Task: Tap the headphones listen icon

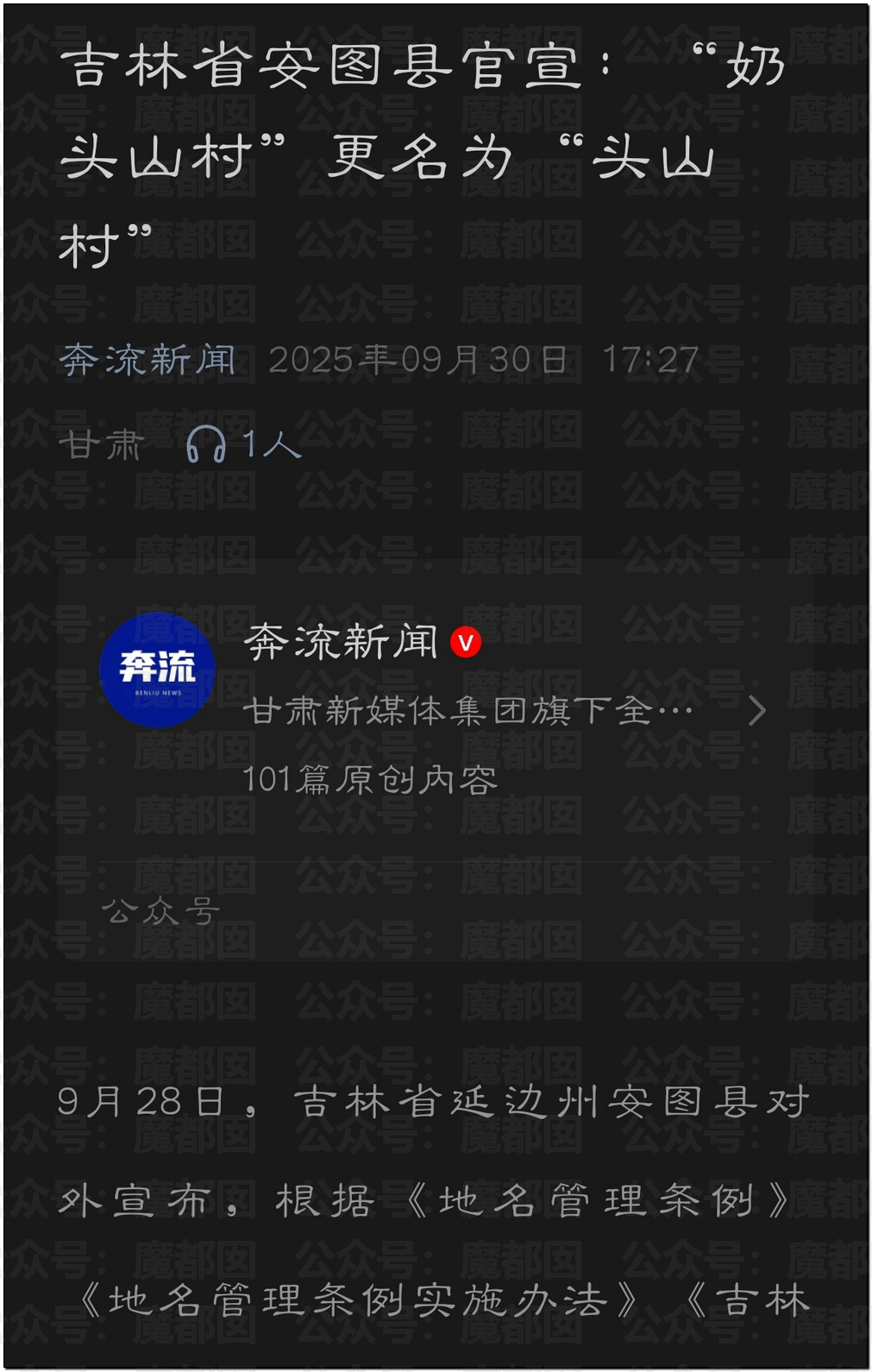Action: point(206,446)
